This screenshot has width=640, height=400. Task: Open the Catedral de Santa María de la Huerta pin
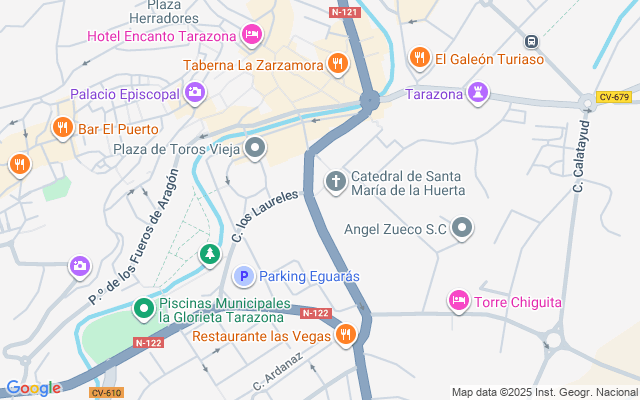(x=336, y=182)
